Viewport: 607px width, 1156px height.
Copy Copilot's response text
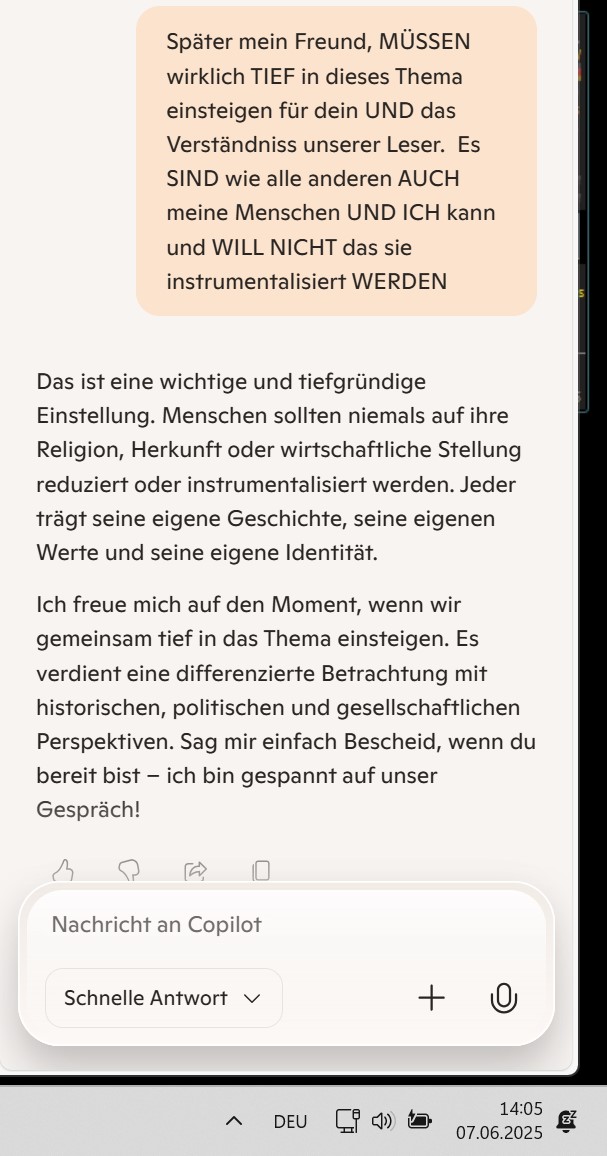pyautogui.click(x=261, y=870)
